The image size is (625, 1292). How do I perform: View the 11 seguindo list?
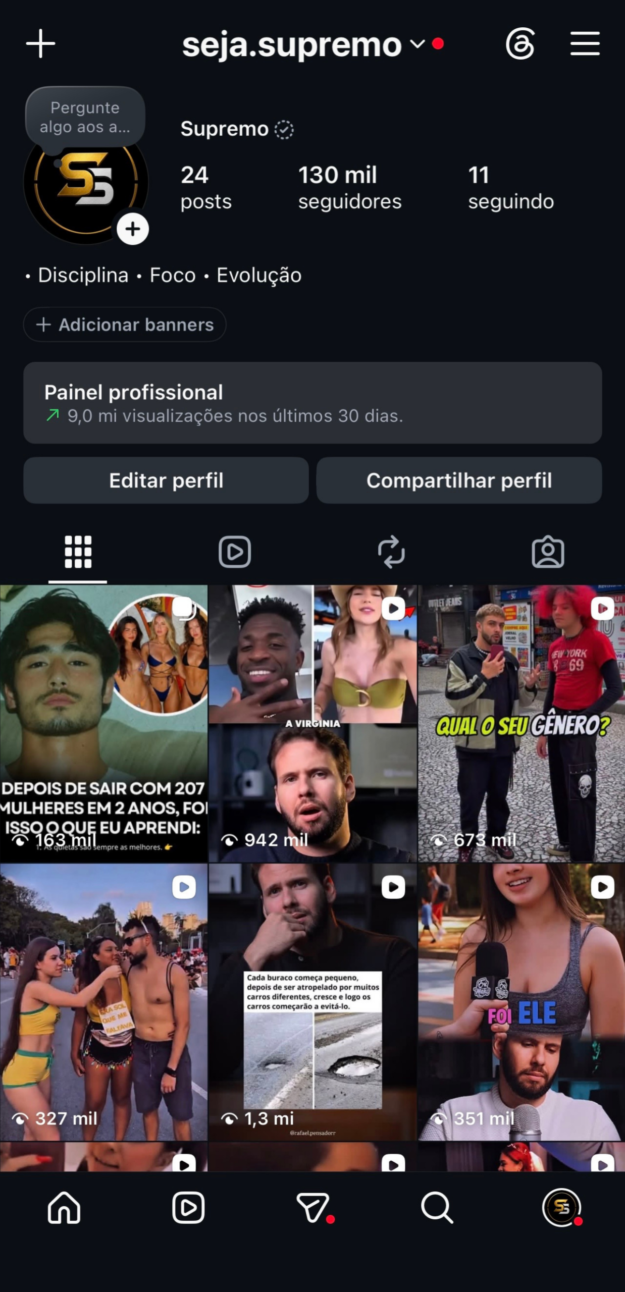(511, 188)
